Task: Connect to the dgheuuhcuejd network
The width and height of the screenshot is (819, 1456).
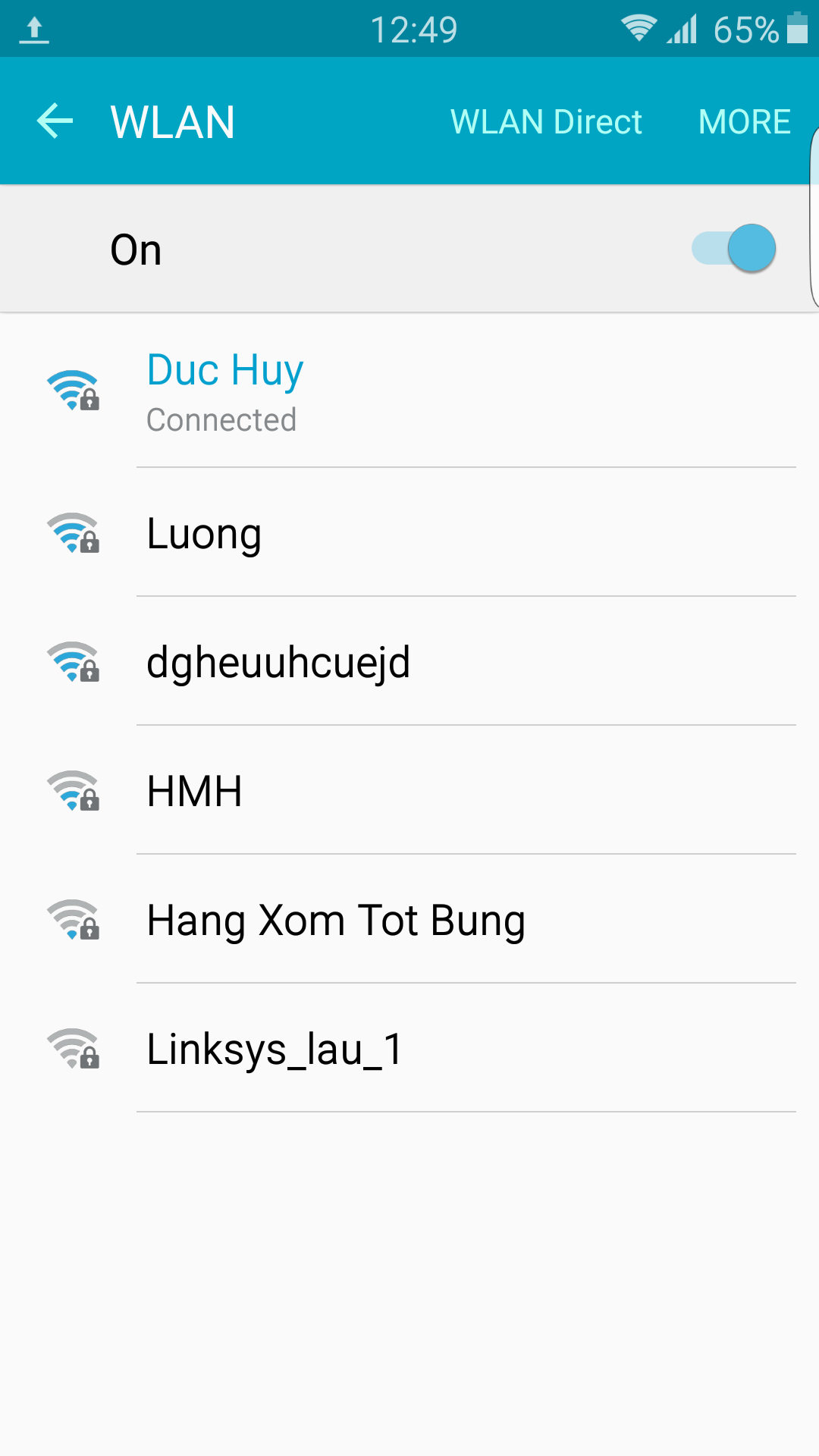Action: point(409,661)
